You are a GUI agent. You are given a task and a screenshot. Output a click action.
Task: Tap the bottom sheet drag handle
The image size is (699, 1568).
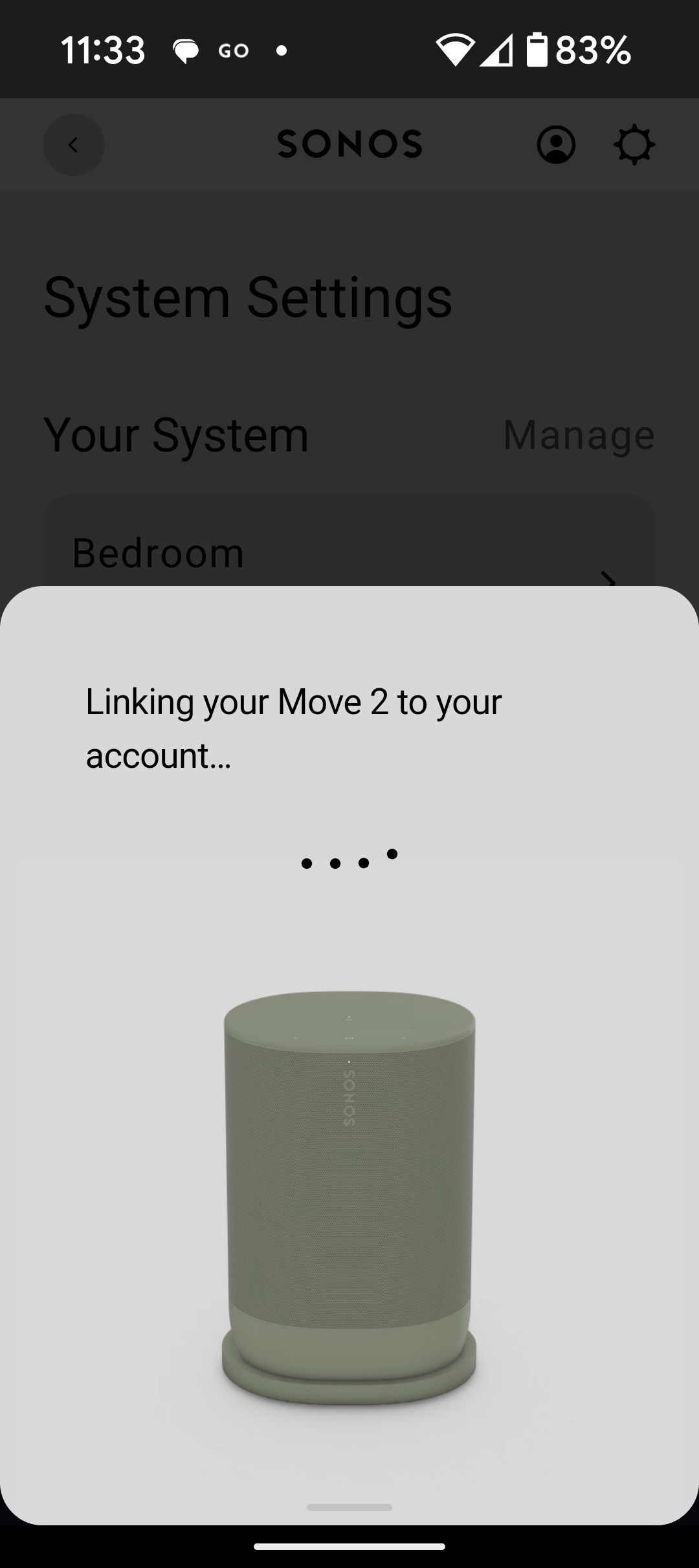point(349,1507)
